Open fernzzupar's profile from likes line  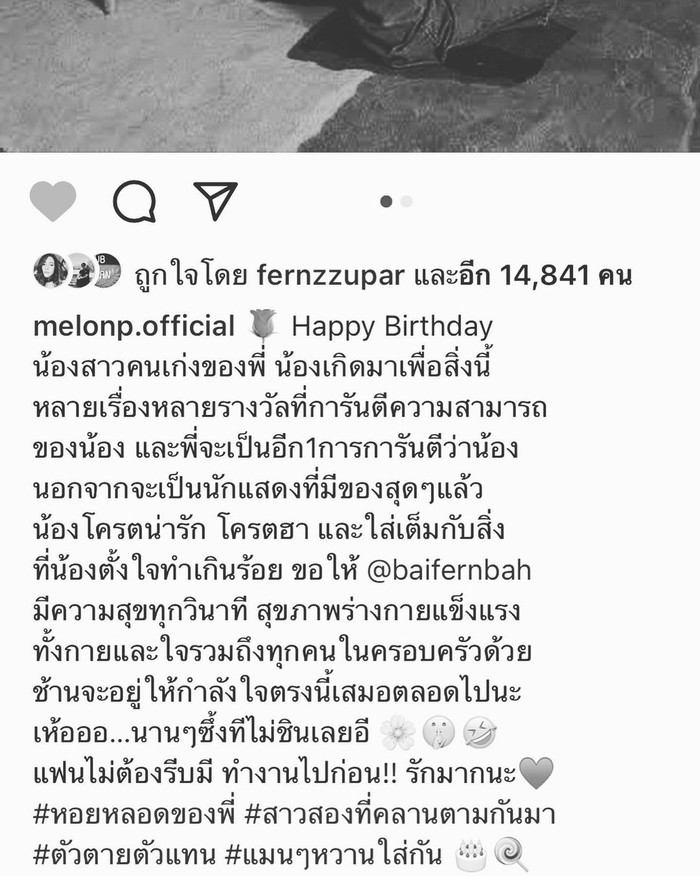[x=326, y=275]
